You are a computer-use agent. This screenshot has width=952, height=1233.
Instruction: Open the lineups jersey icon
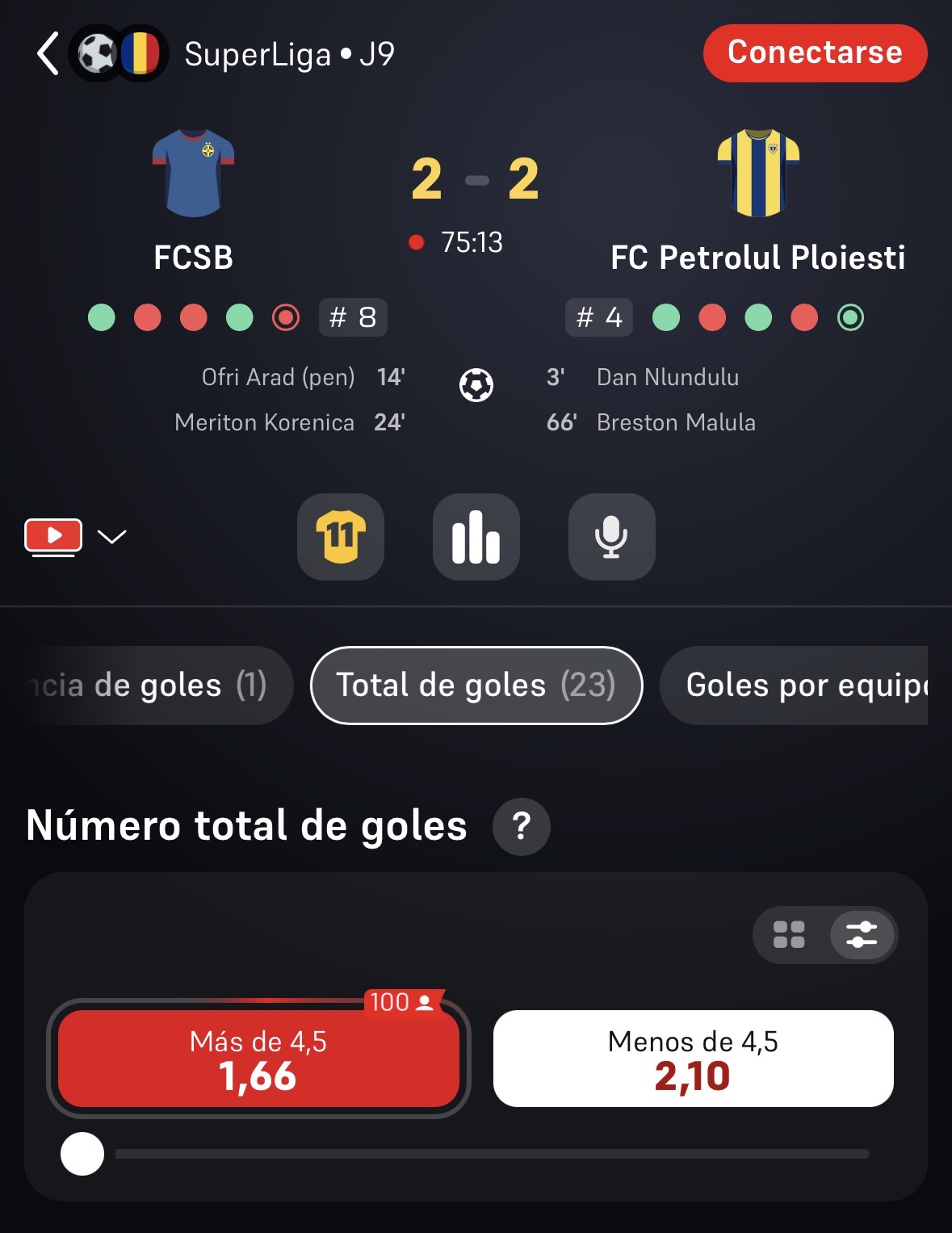pyautogui.click(x=341, y=537)
